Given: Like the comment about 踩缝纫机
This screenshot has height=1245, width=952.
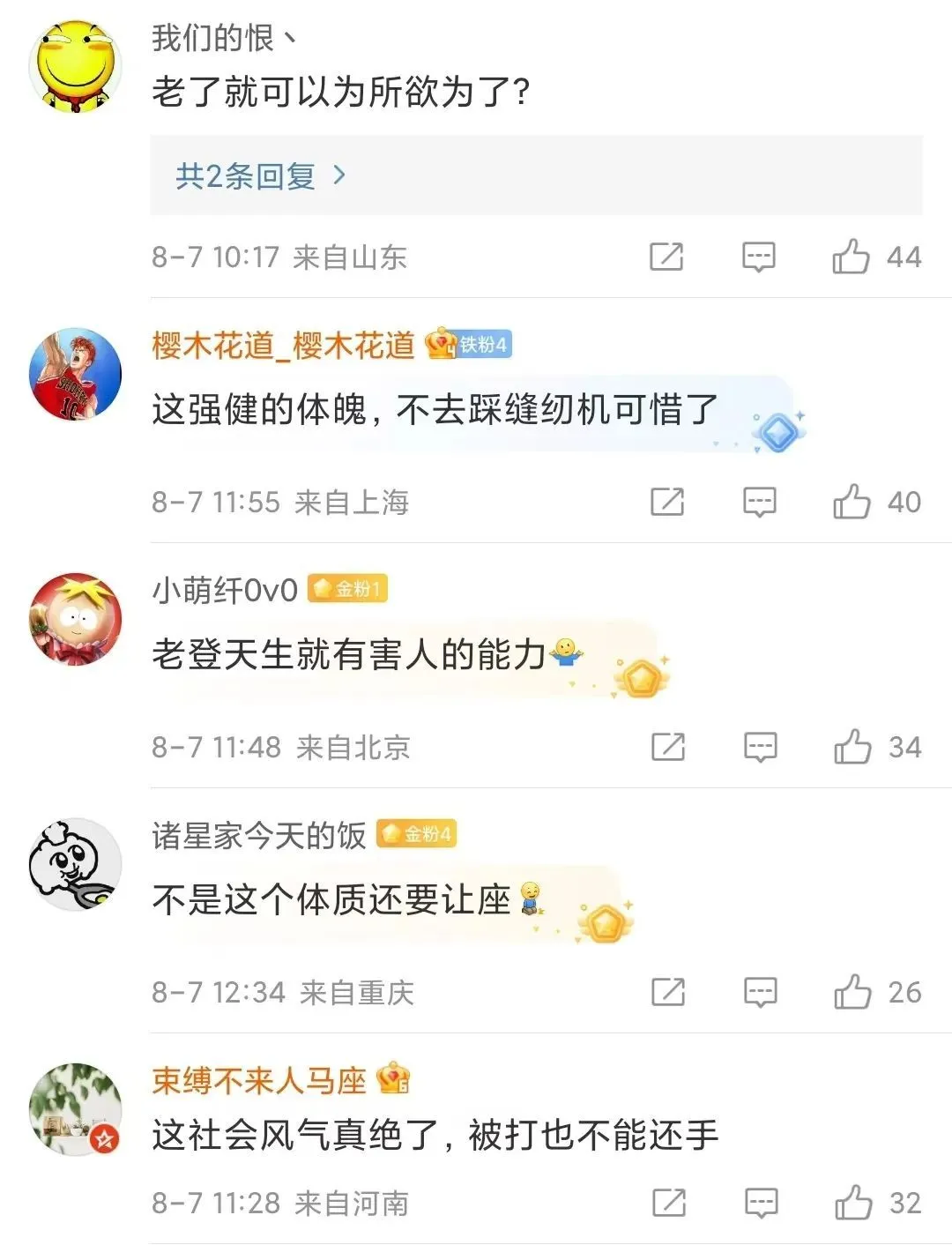Looking at the screenshot, I should coord(852,502).
